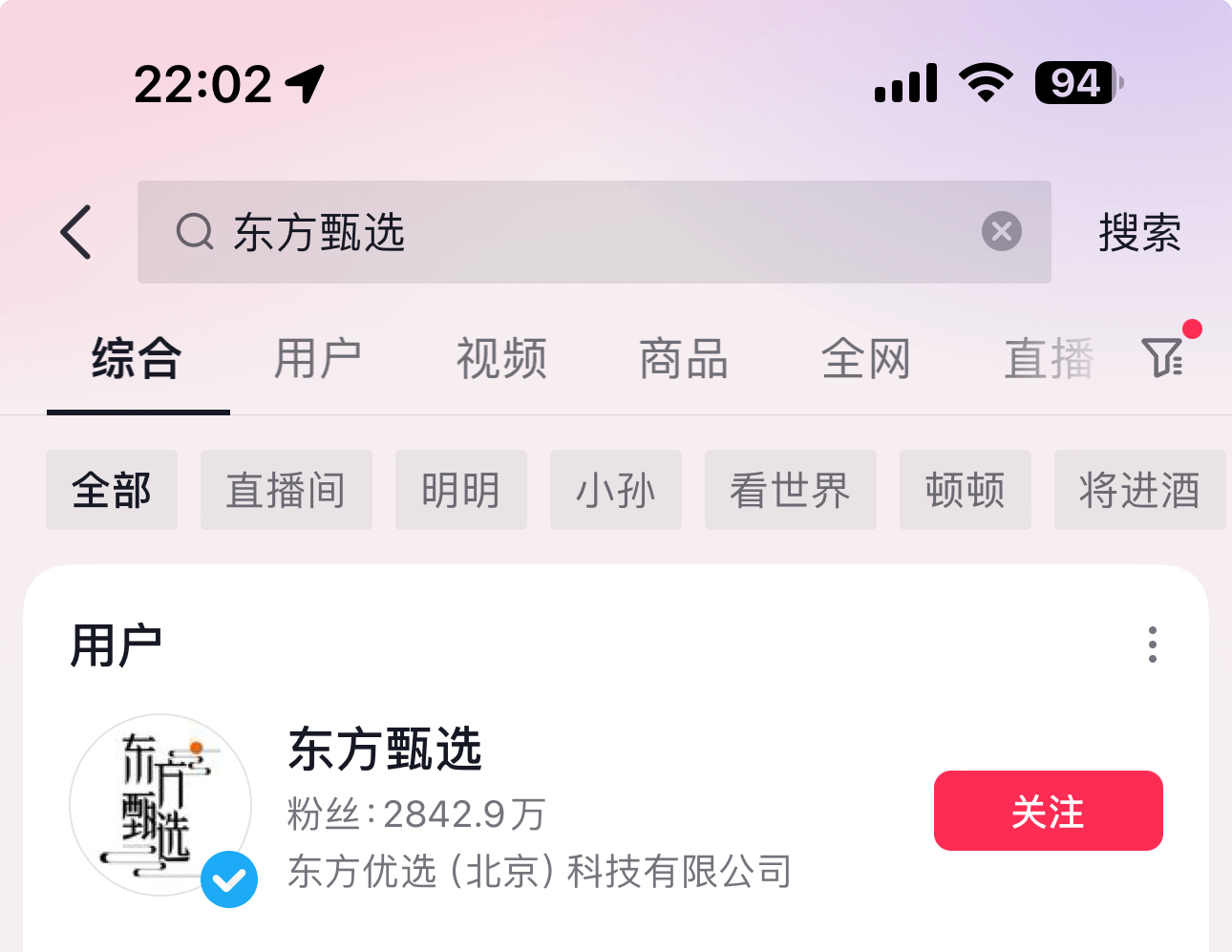Screen dimensions: 1232x952
Task: Switch to the 用户 tab
Action: (318, 360)
